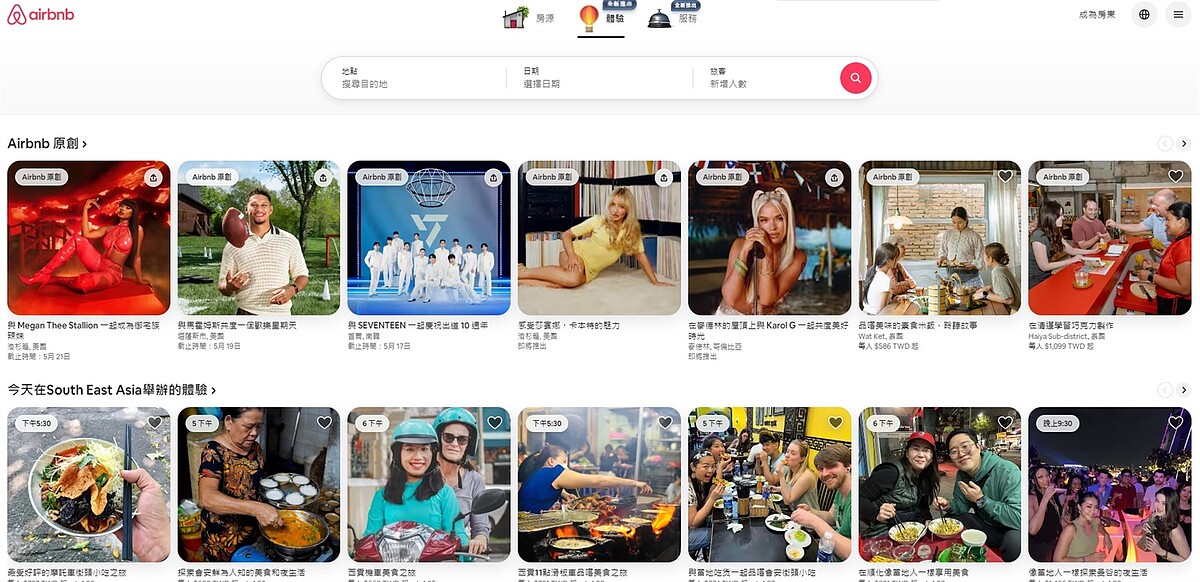The image size is (1200, 582).
Task: Favorite the 晚上9:30 nightlife experience
Action: [x=1176, y=423]
